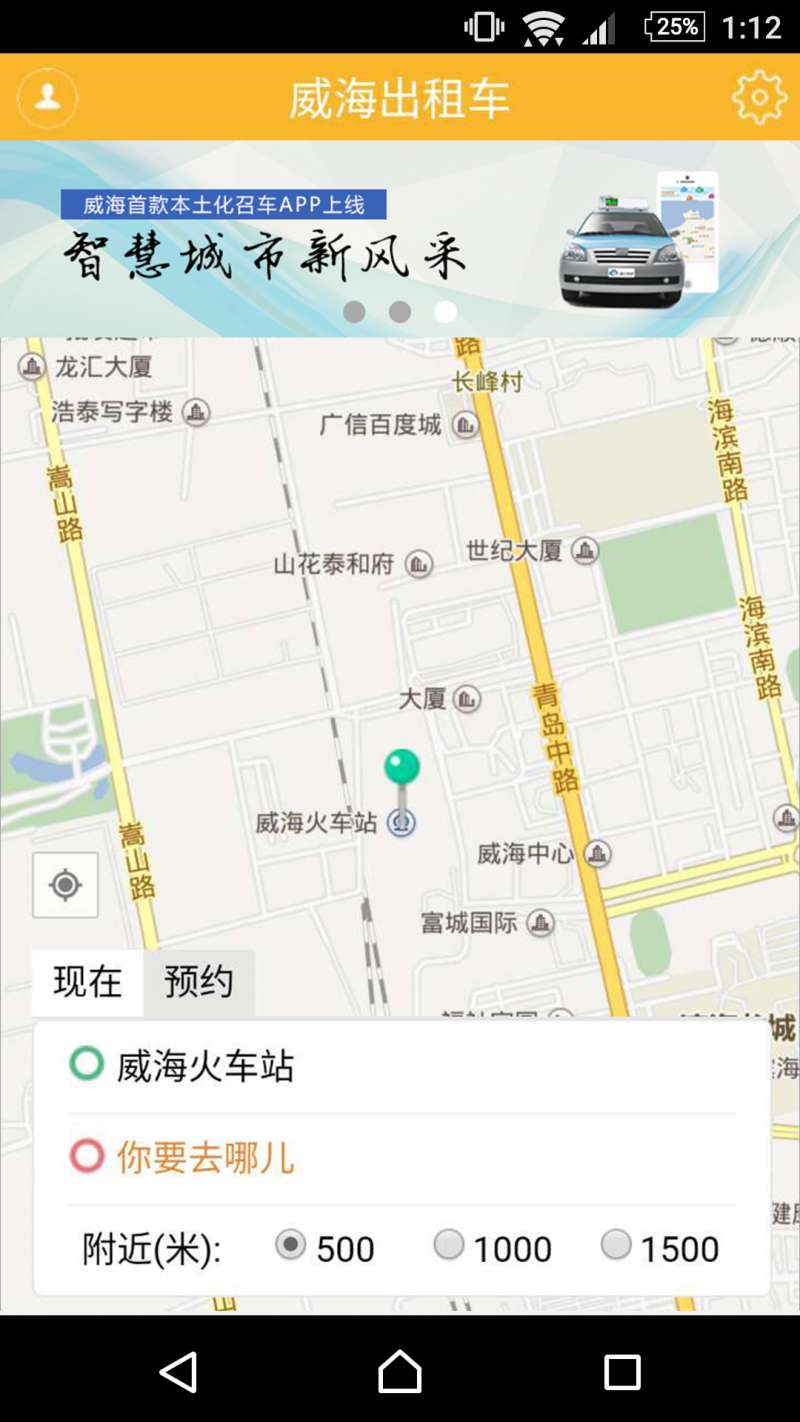Screen dimensions: 800x1422
Task: Open the 智慧城市新风采 promotional banner
Action: pyautogui.click(x=400, y=238)
